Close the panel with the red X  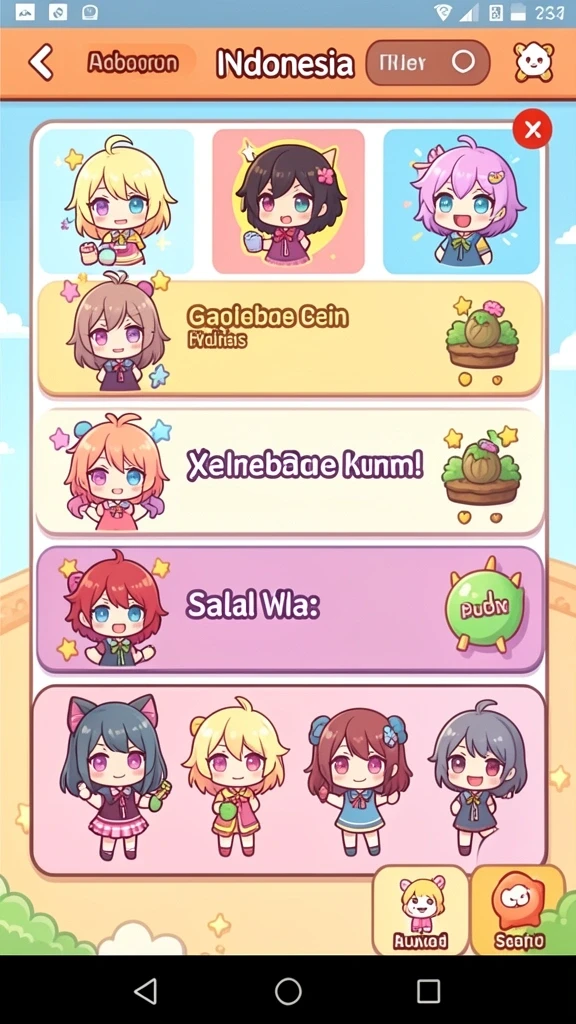[x=532, y=129]
